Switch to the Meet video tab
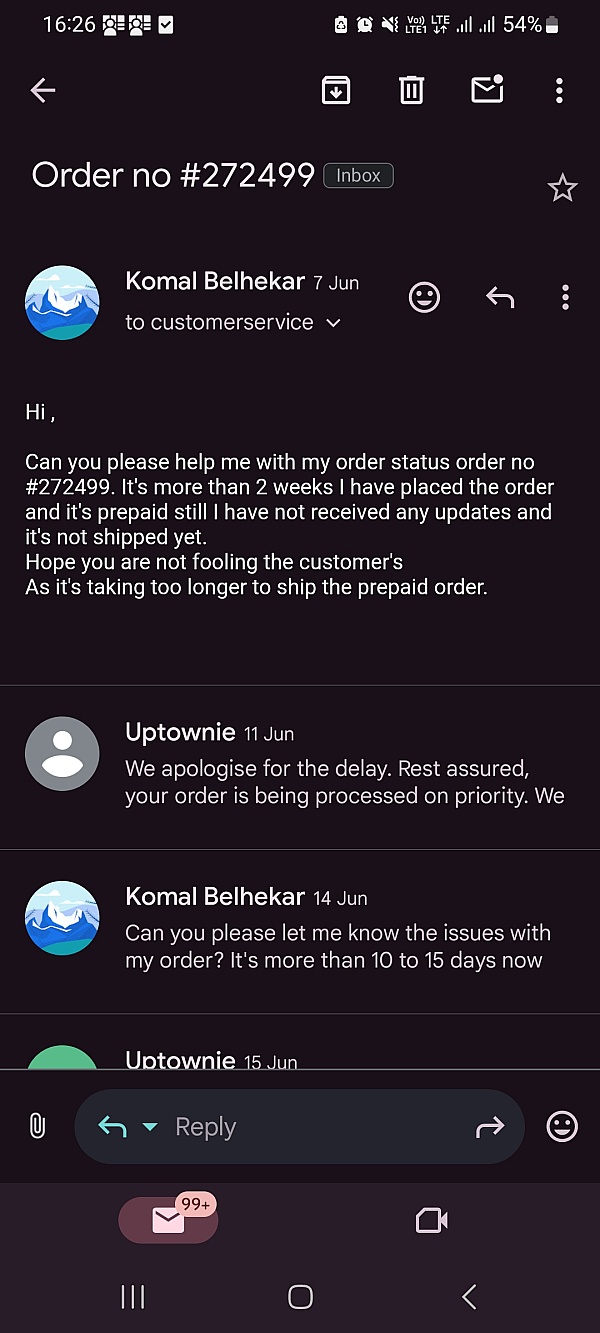This screenshot has height=1333, width=600. tap(431, 1220)
